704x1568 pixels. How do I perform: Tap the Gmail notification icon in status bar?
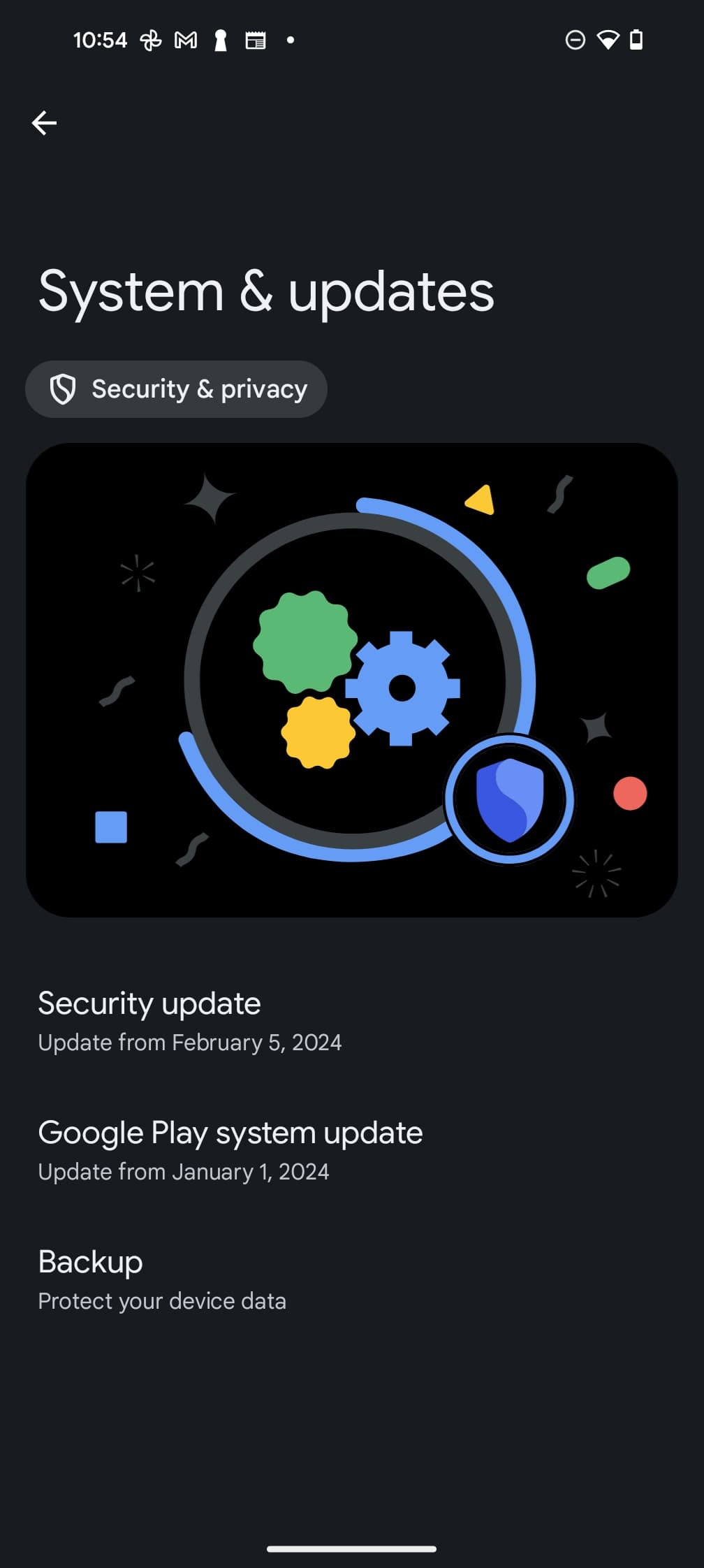click(186, 40)
